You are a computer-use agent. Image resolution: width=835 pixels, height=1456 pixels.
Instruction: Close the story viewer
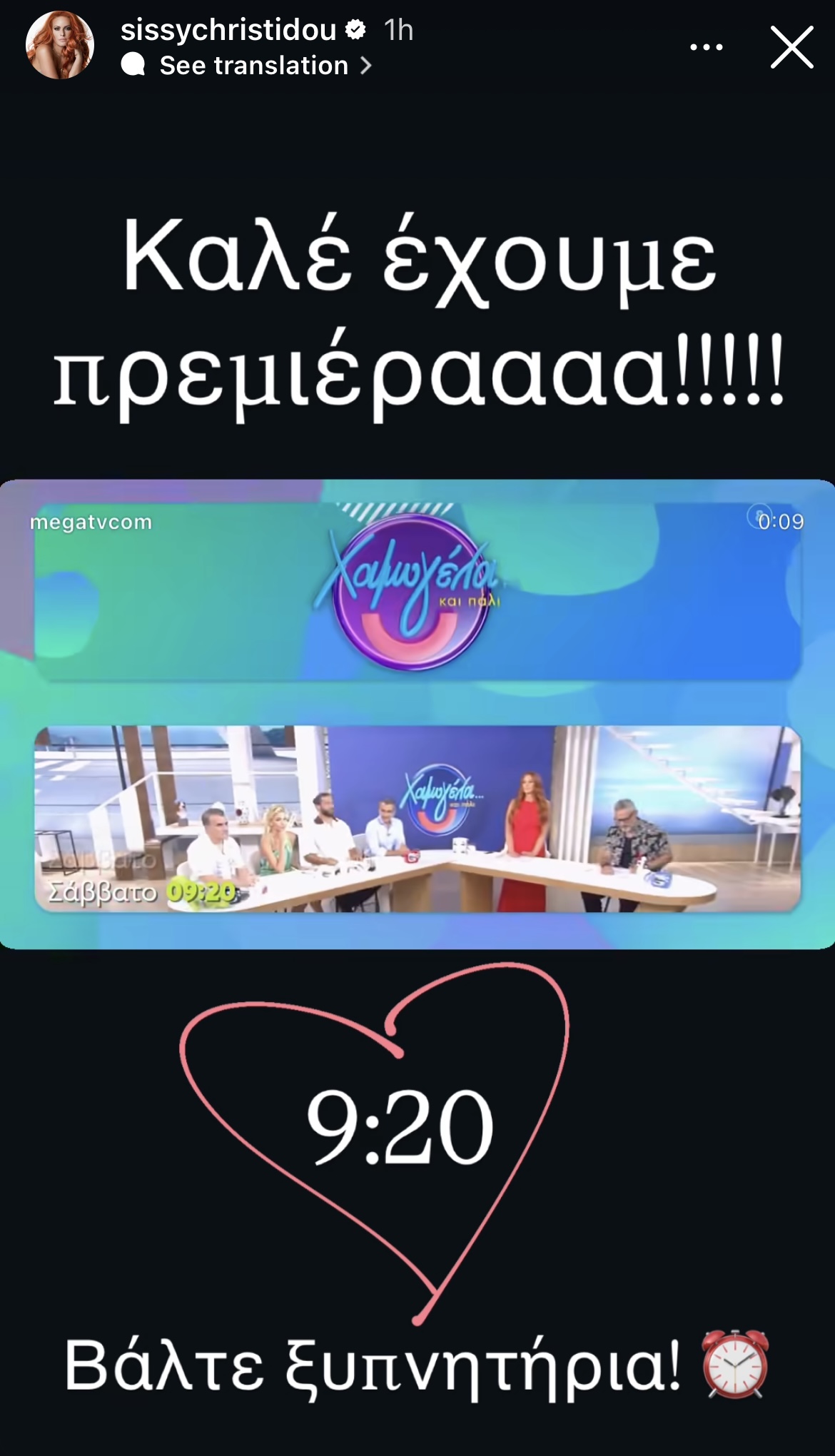click(791, 48)
